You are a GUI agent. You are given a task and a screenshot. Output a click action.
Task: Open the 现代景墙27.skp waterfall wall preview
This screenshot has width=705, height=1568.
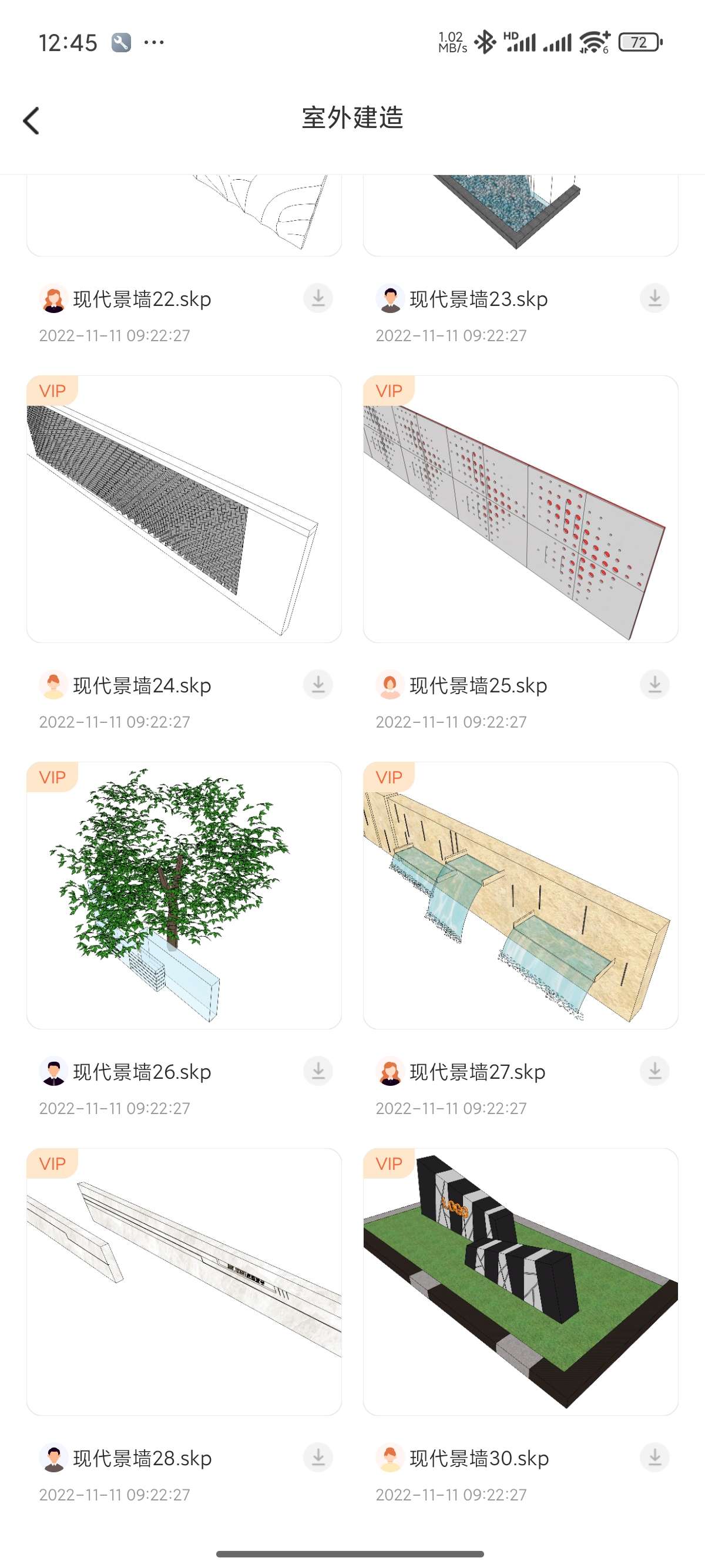pos(521,895)
